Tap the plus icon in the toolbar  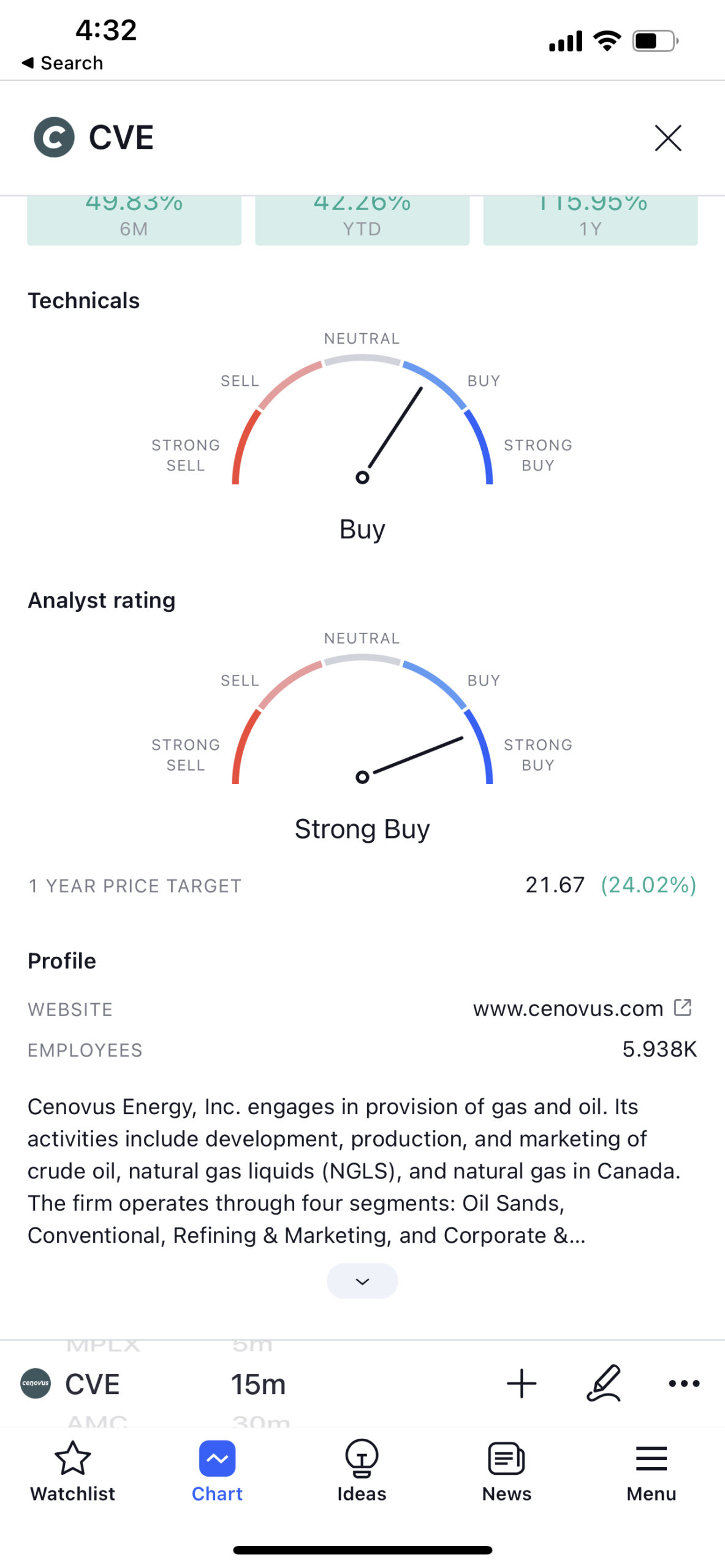pos(522,1383)
